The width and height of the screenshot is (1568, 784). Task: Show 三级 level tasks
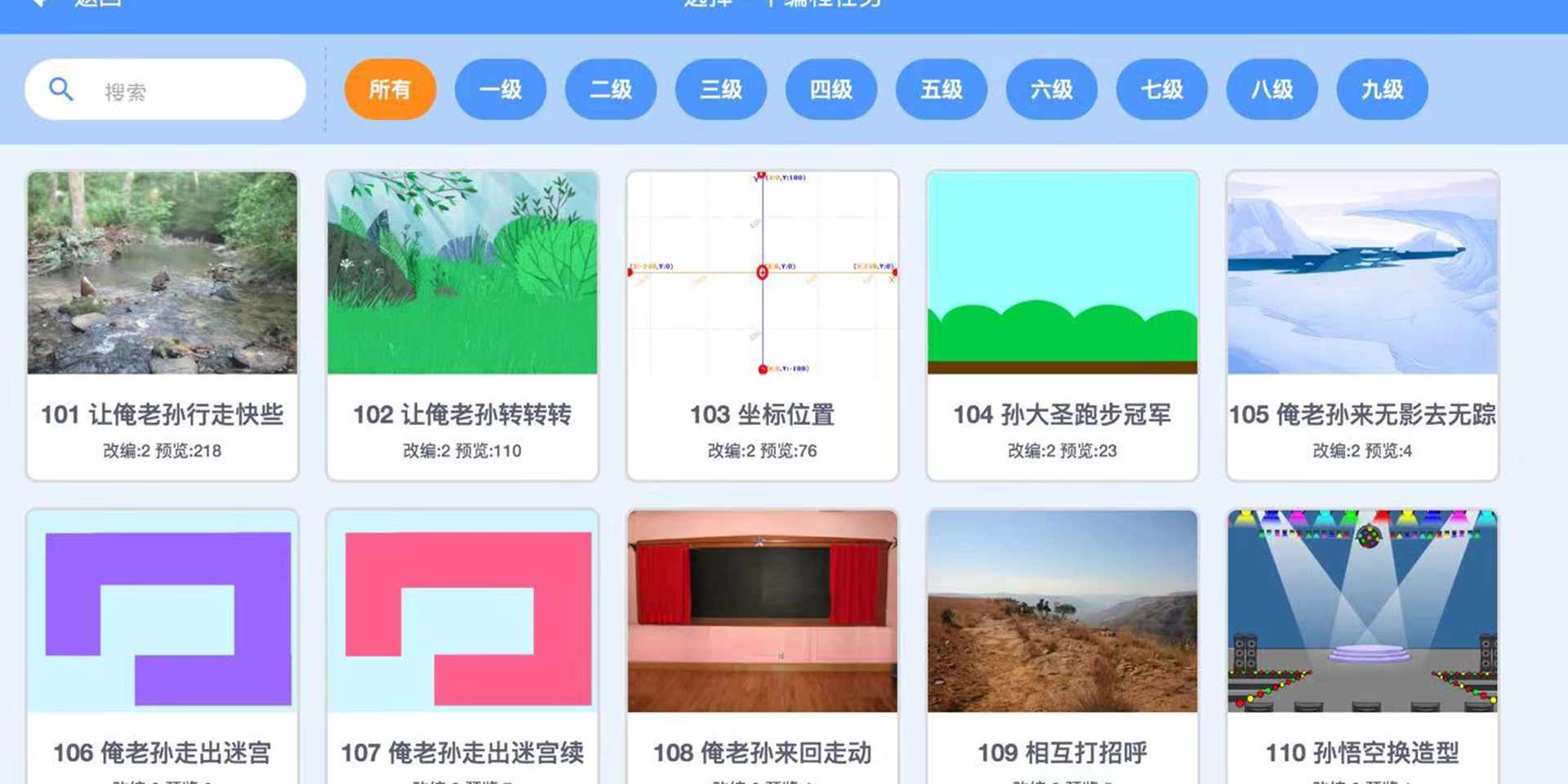[720, 90]
